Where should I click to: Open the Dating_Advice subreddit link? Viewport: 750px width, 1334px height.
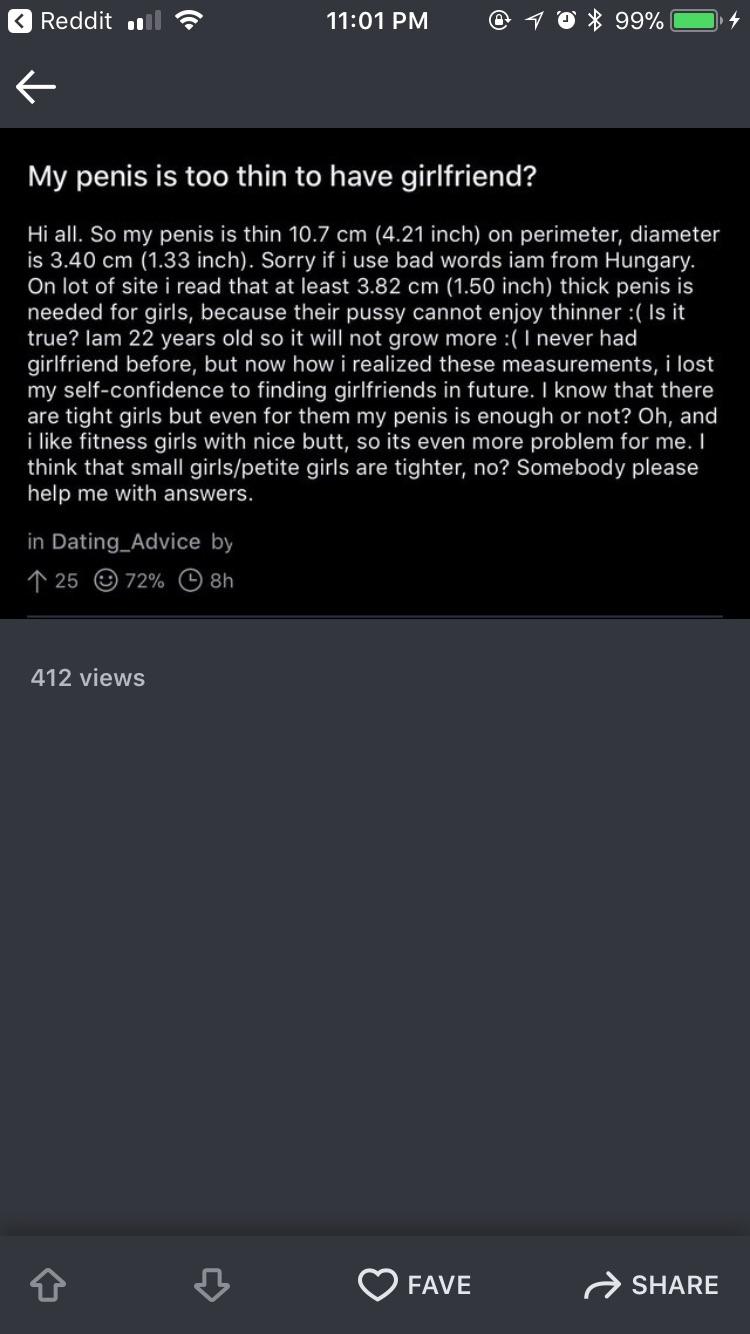pyautogui.click(x=125, y=541)
